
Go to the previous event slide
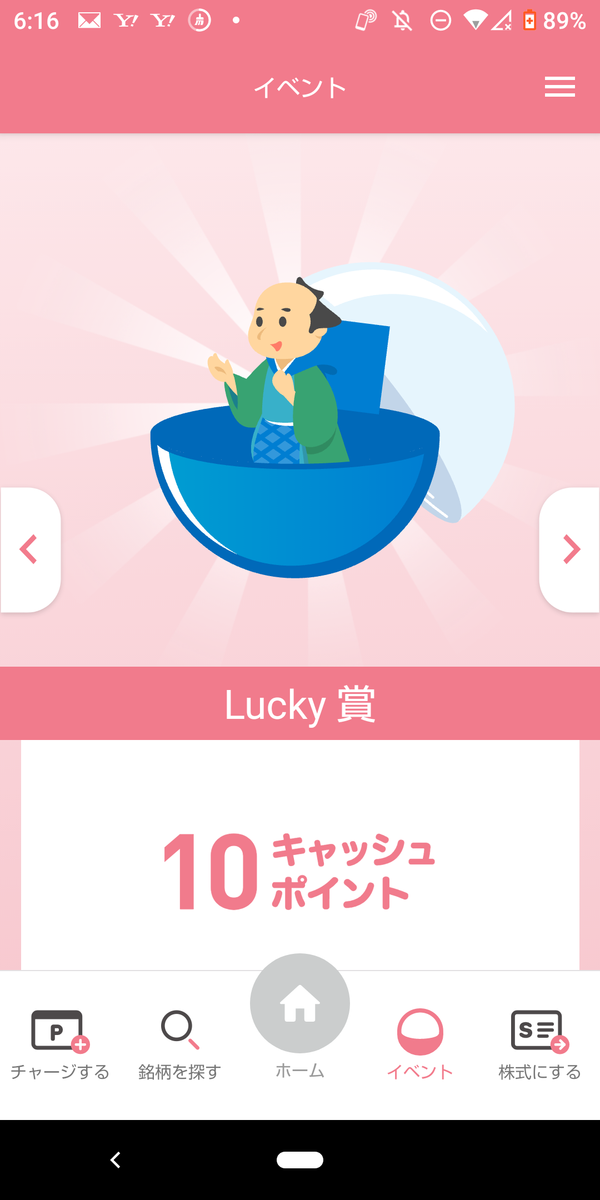click(29, 549)
